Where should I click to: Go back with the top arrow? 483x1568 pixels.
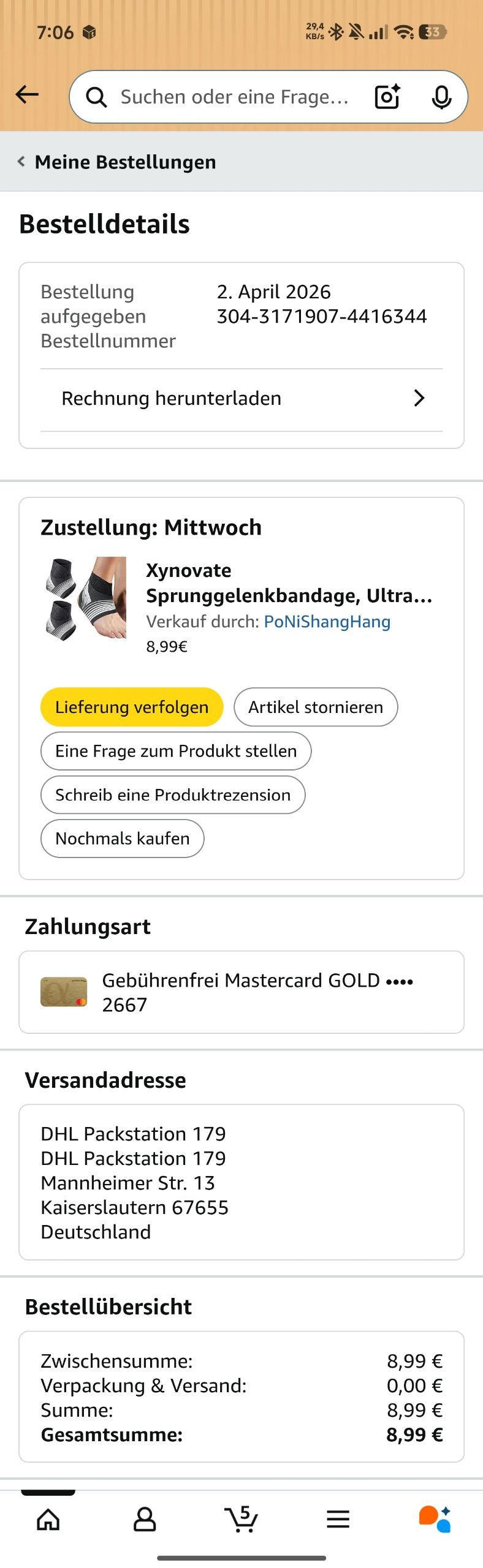27,95
